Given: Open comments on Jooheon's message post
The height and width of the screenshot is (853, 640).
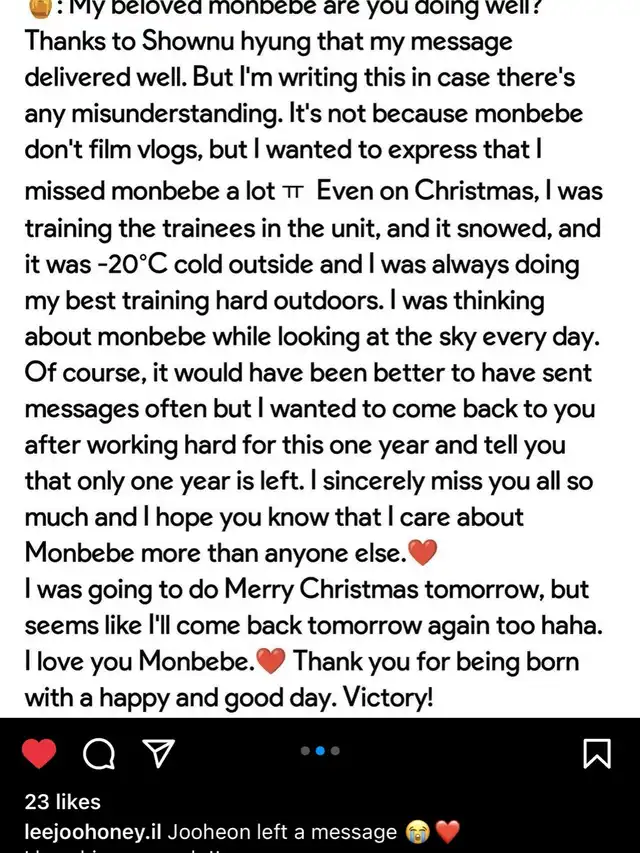Looking at the screenshot, I should pos(99,754).
